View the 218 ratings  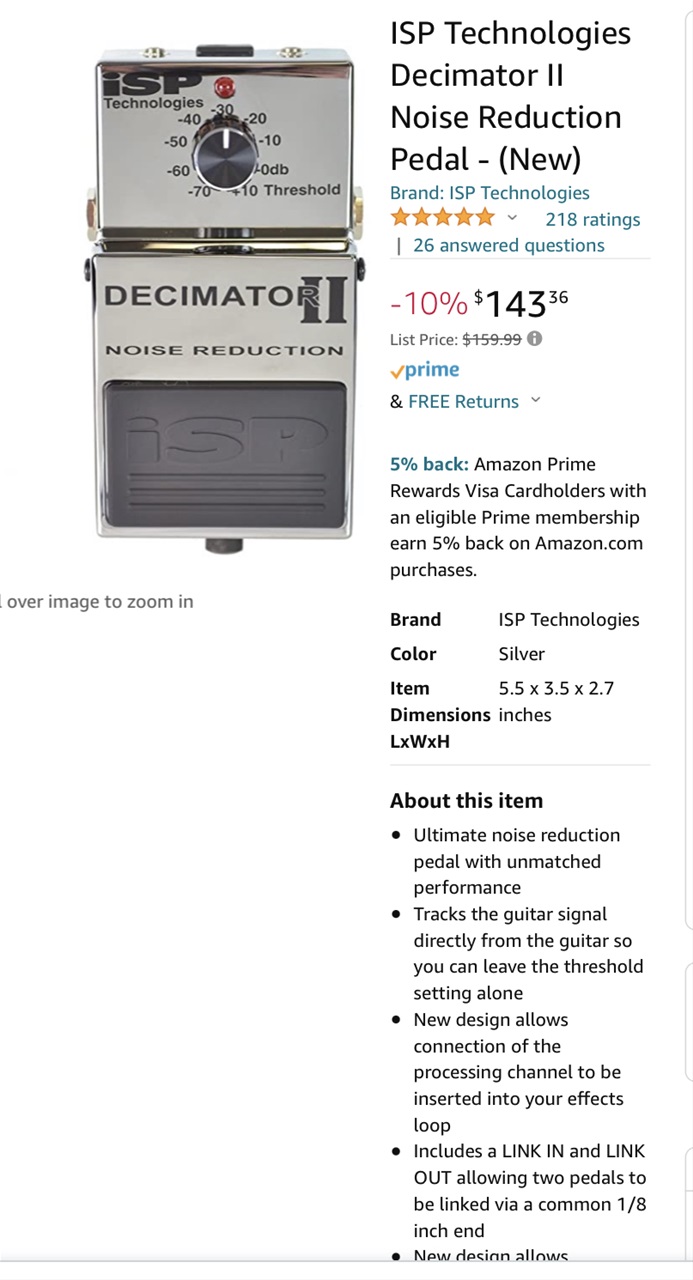click(x=592, y=219)
